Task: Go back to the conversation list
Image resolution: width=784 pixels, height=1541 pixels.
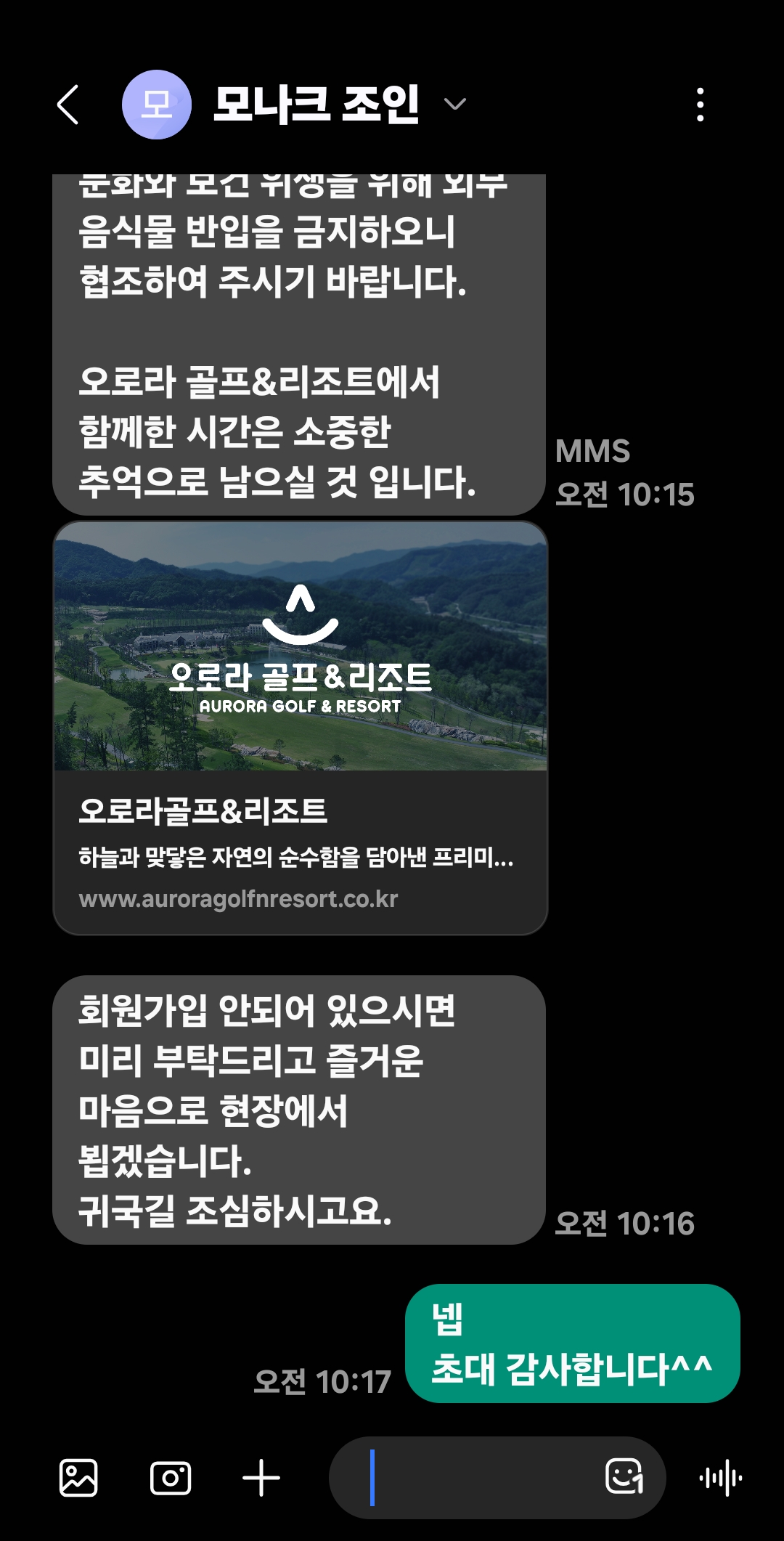Action: pos(68,105)
